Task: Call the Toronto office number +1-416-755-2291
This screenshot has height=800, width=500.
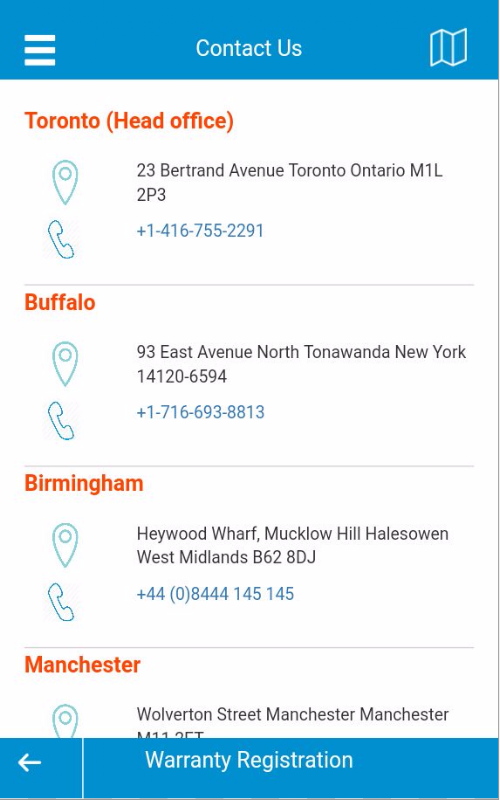Action: (200, 231)
